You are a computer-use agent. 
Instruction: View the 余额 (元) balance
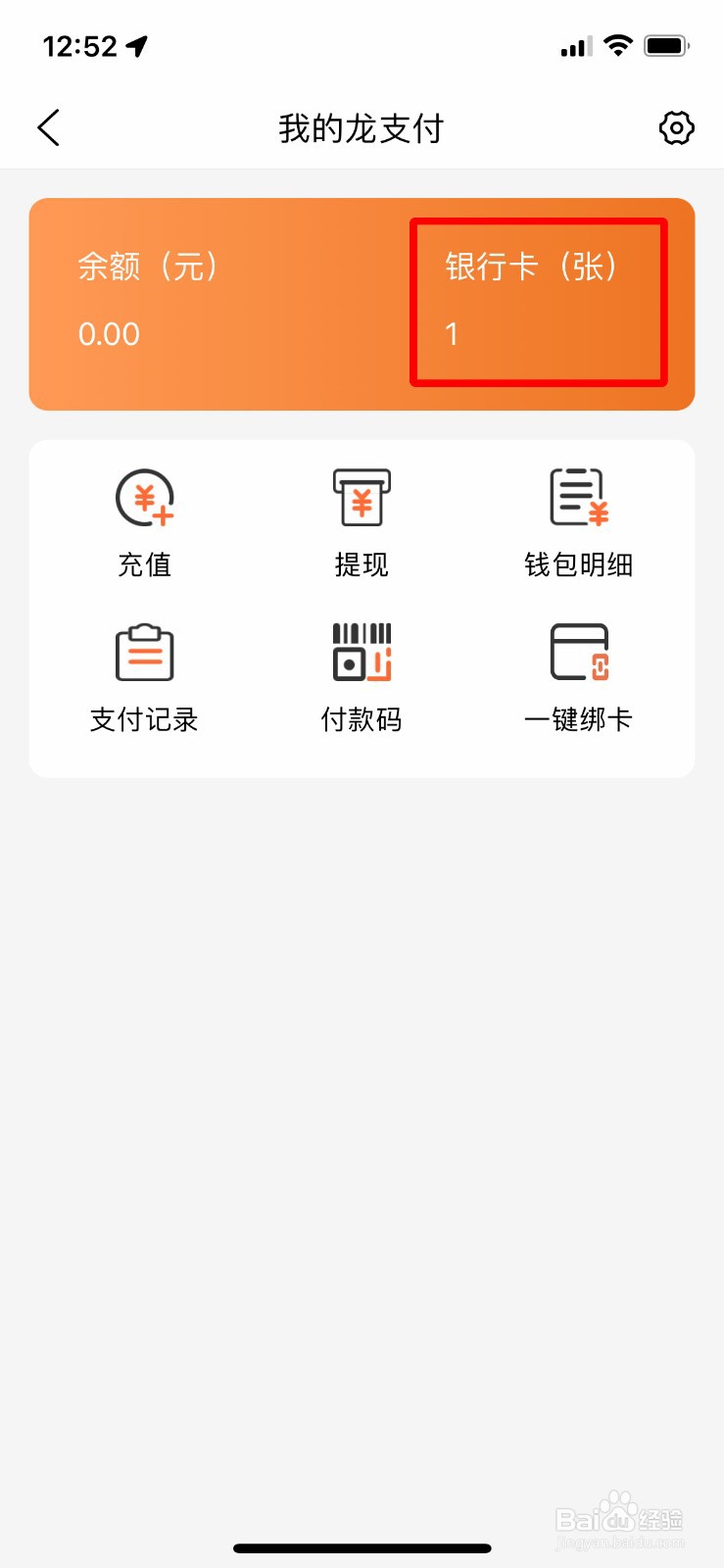tap(147, 300)
